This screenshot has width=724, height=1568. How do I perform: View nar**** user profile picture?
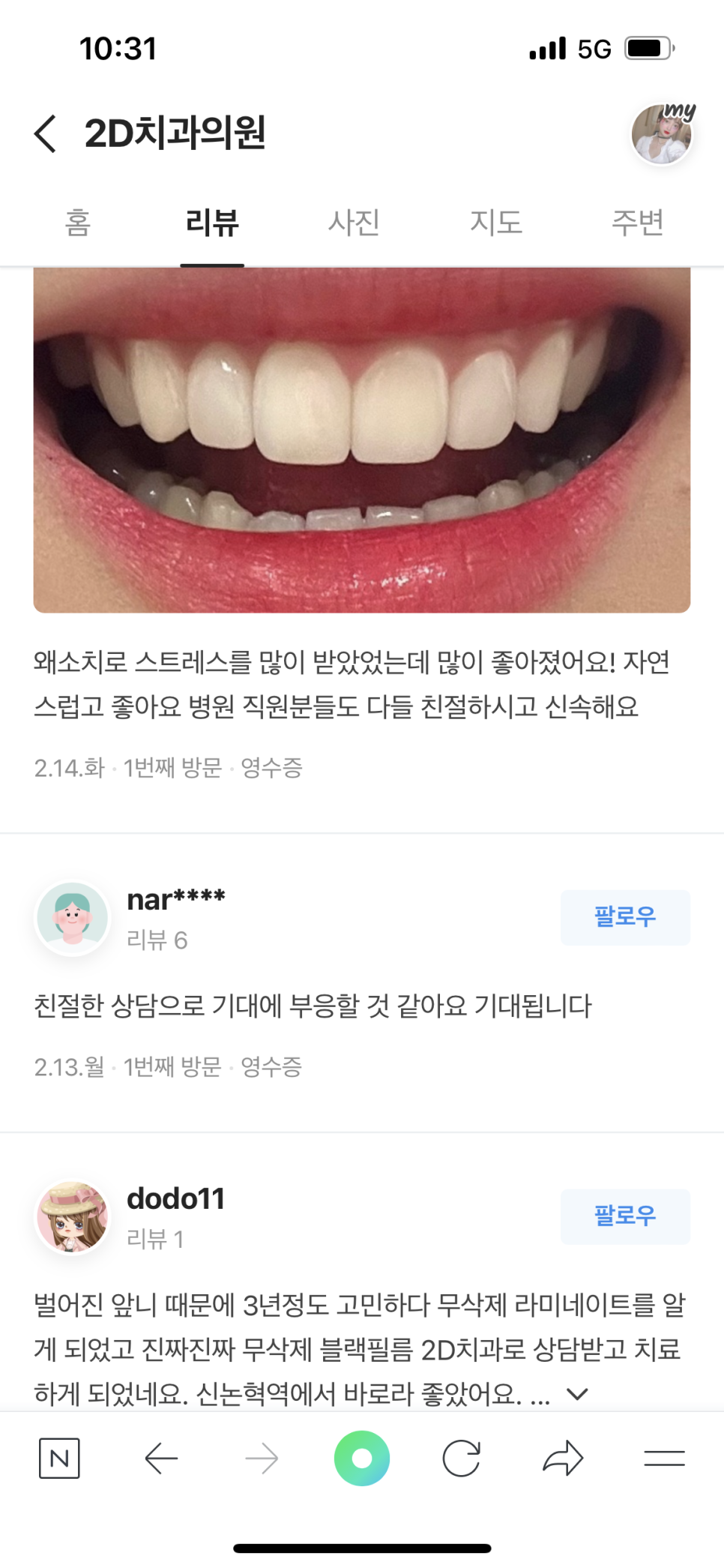point(73,918)
